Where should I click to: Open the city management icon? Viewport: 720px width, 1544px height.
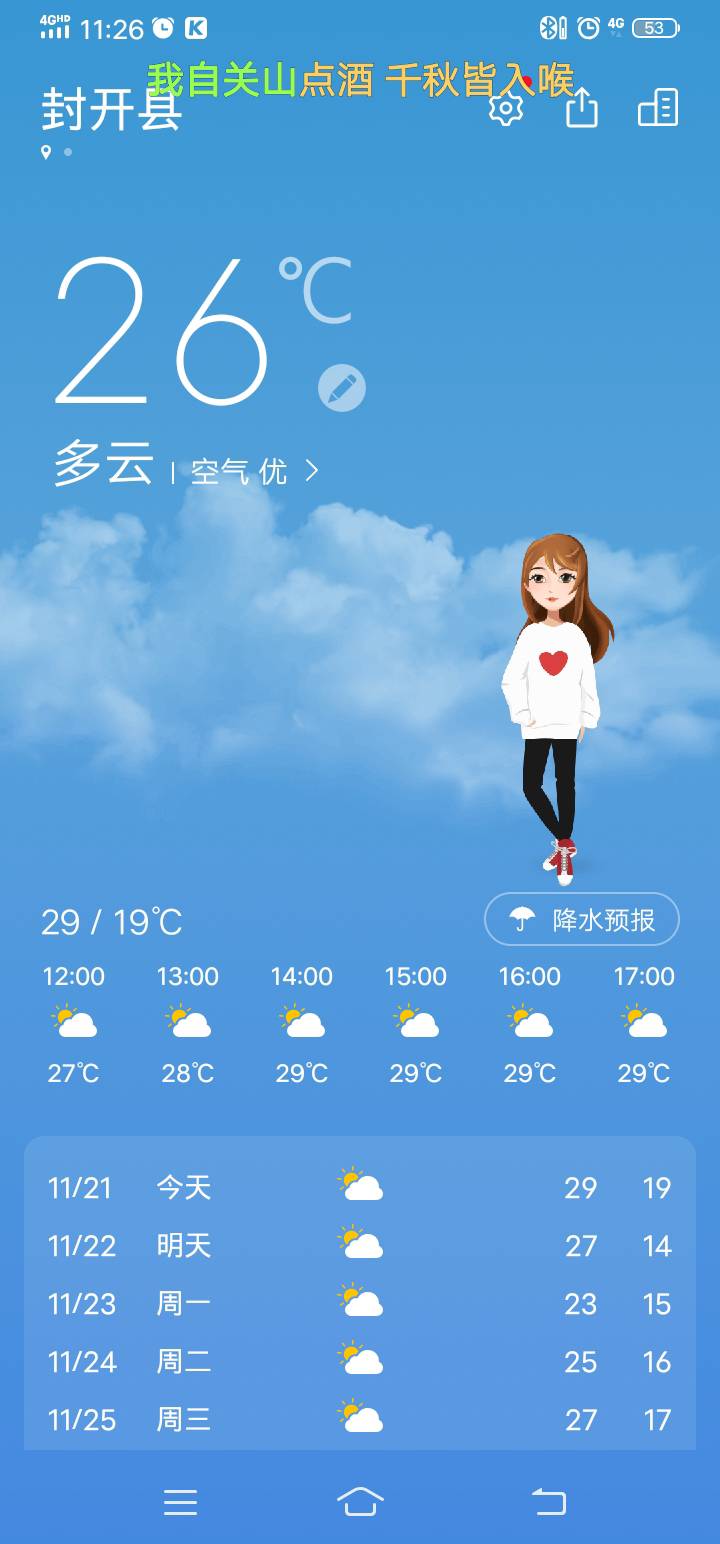[658, 108]
